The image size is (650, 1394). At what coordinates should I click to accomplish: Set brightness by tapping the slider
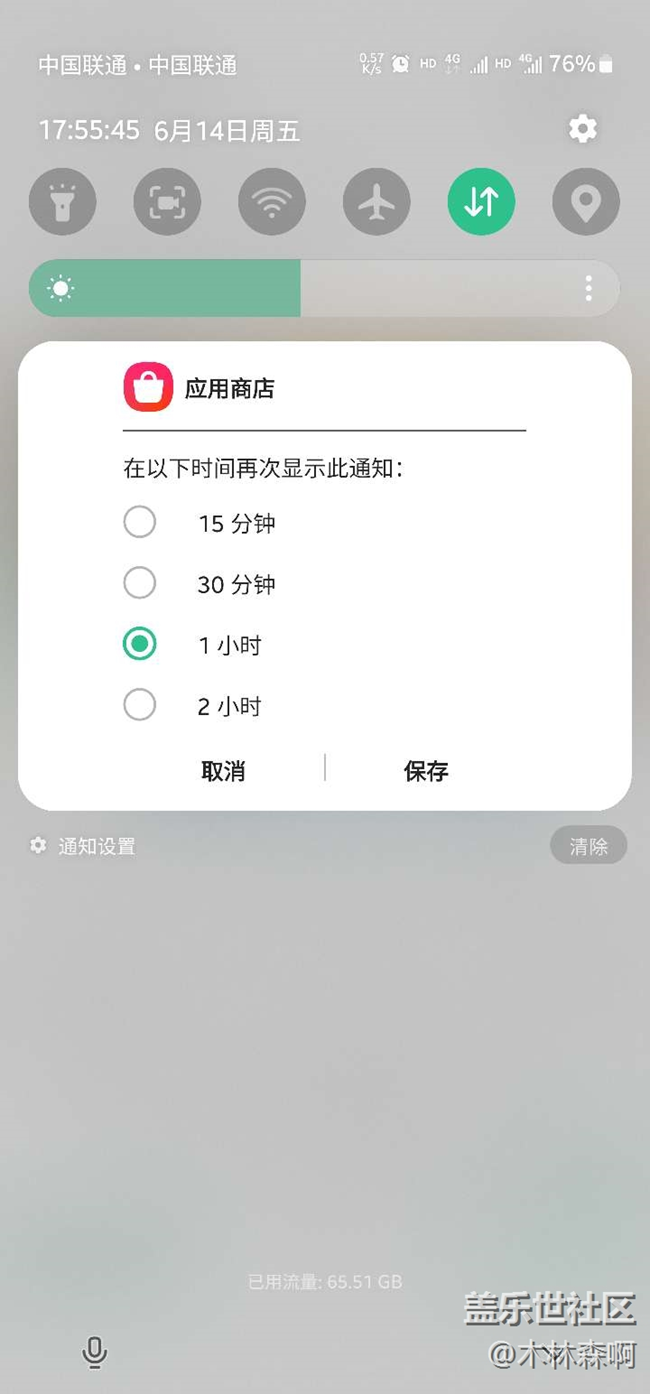324,289
